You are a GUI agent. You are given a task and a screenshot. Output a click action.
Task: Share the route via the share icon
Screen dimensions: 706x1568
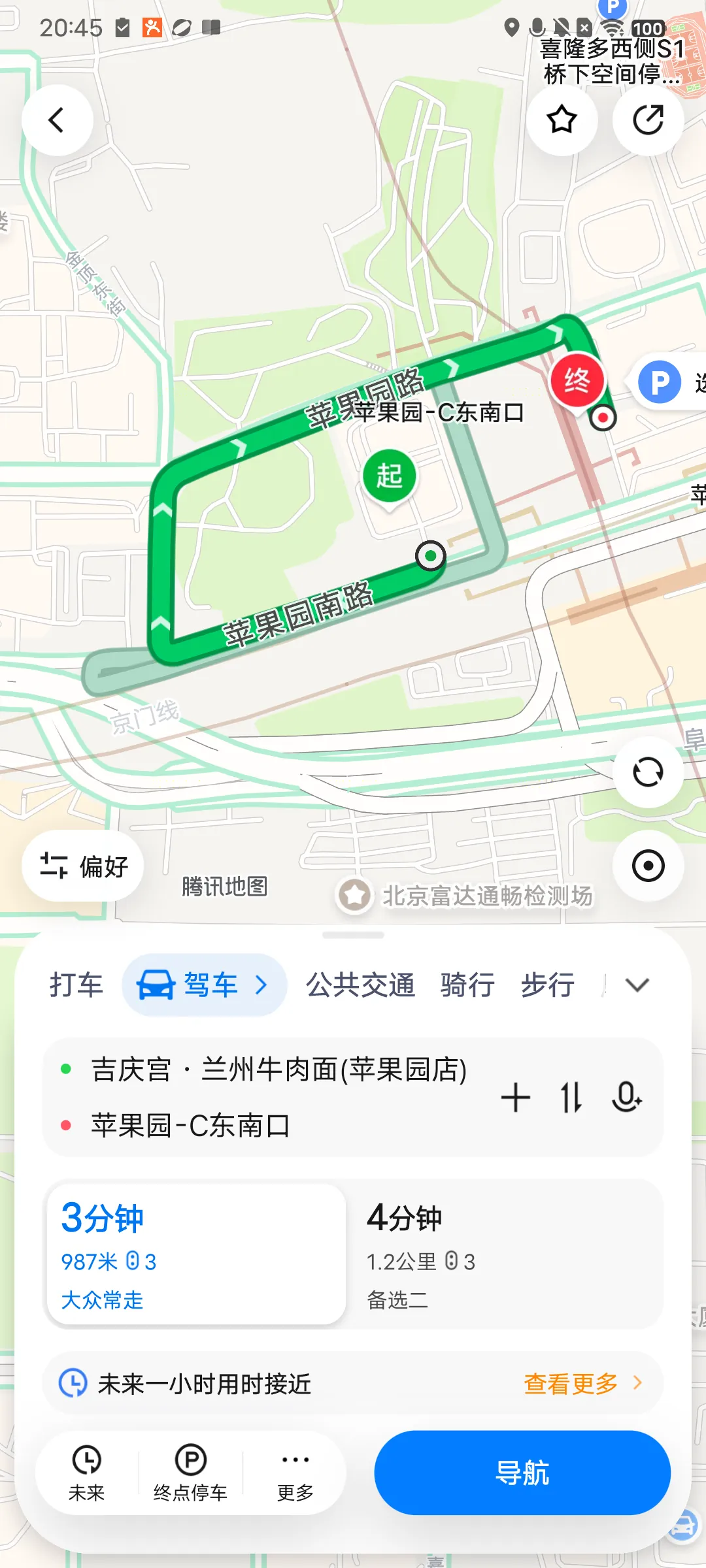[x=648, y=120]
